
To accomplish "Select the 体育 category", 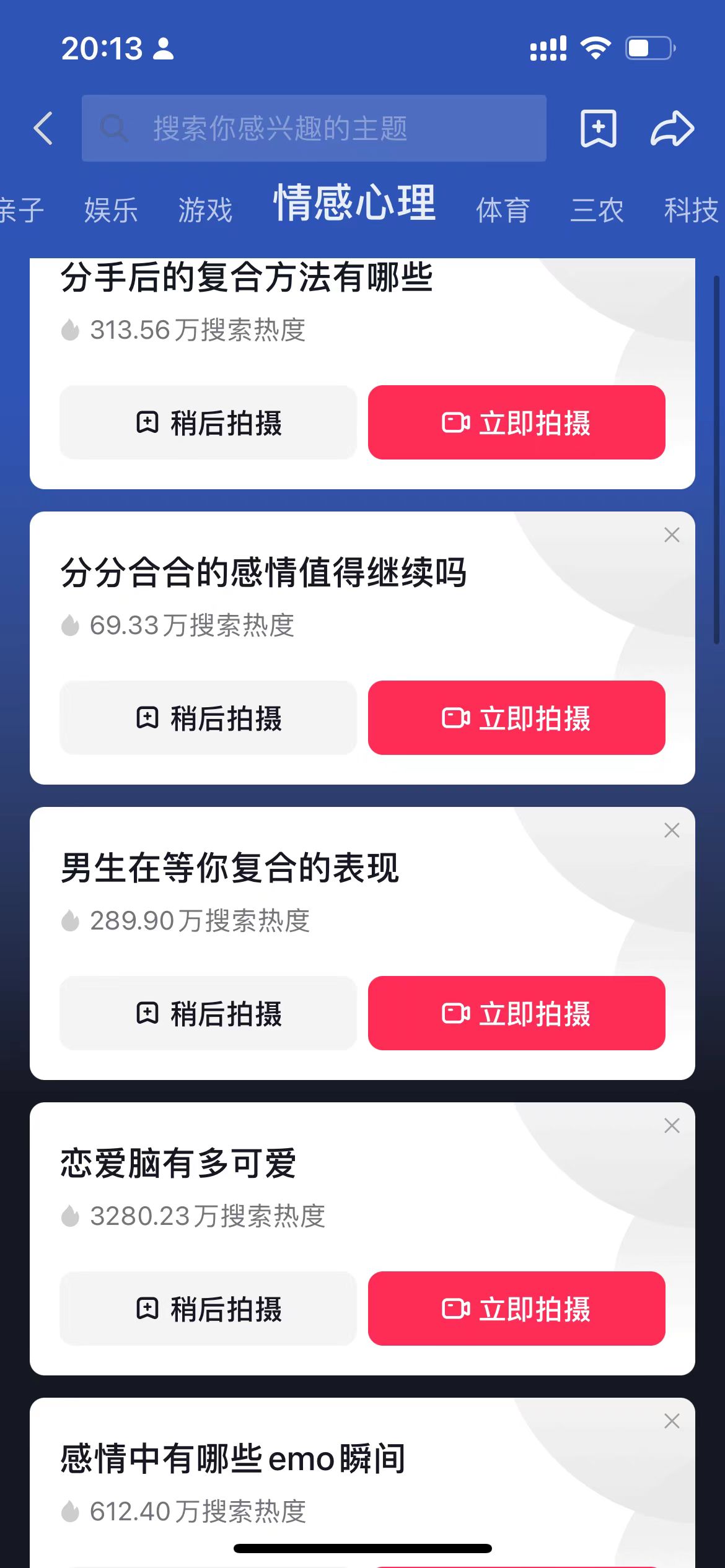I will pos(502,210).
